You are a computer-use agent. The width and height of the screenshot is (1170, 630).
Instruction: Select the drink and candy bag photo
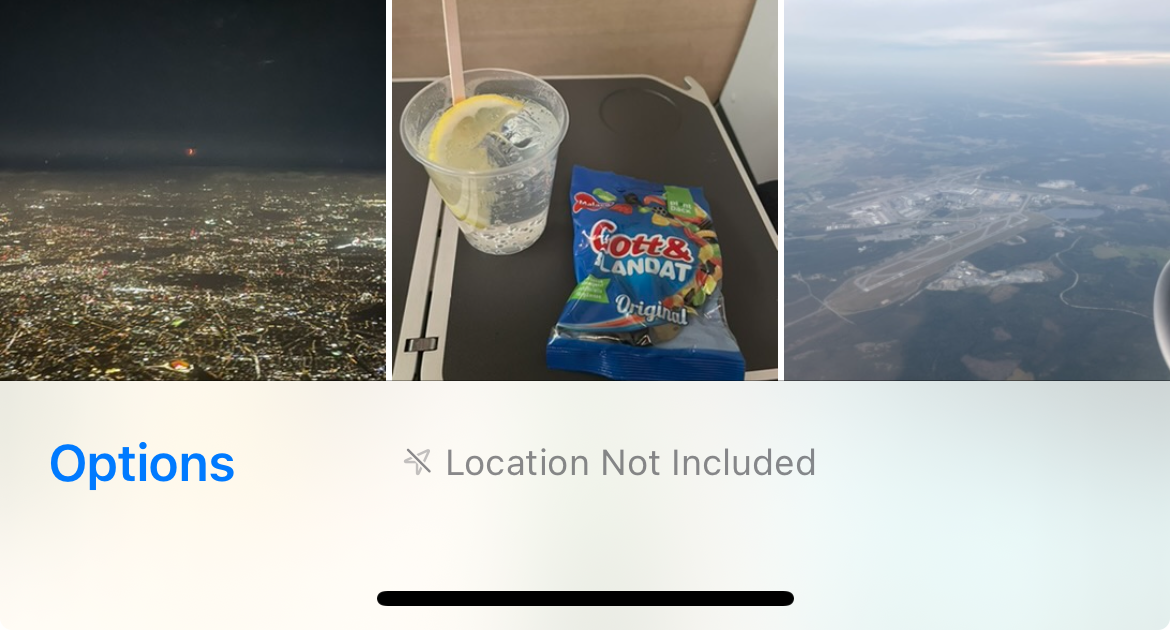[584, 190]
